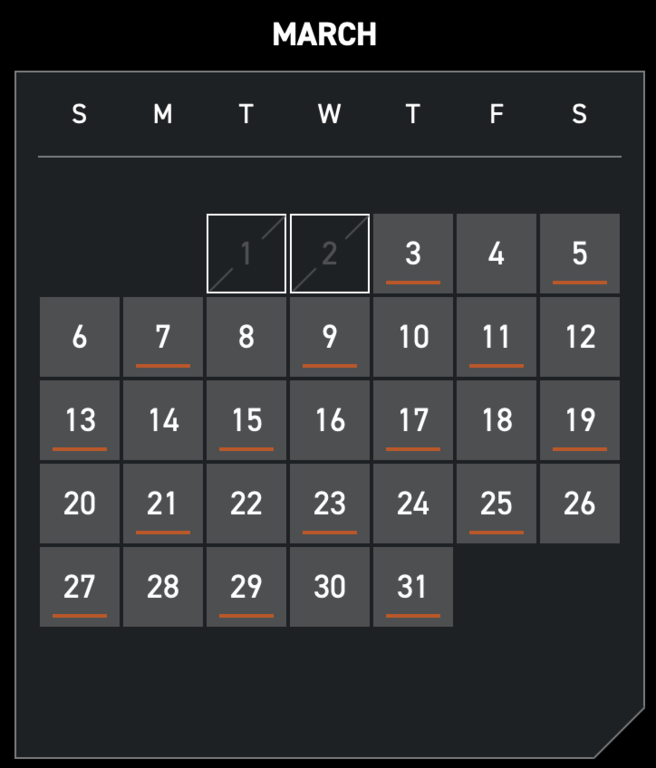Viewport: 656px width, 768px height.
Task: Select March 13
Action: 80,420
